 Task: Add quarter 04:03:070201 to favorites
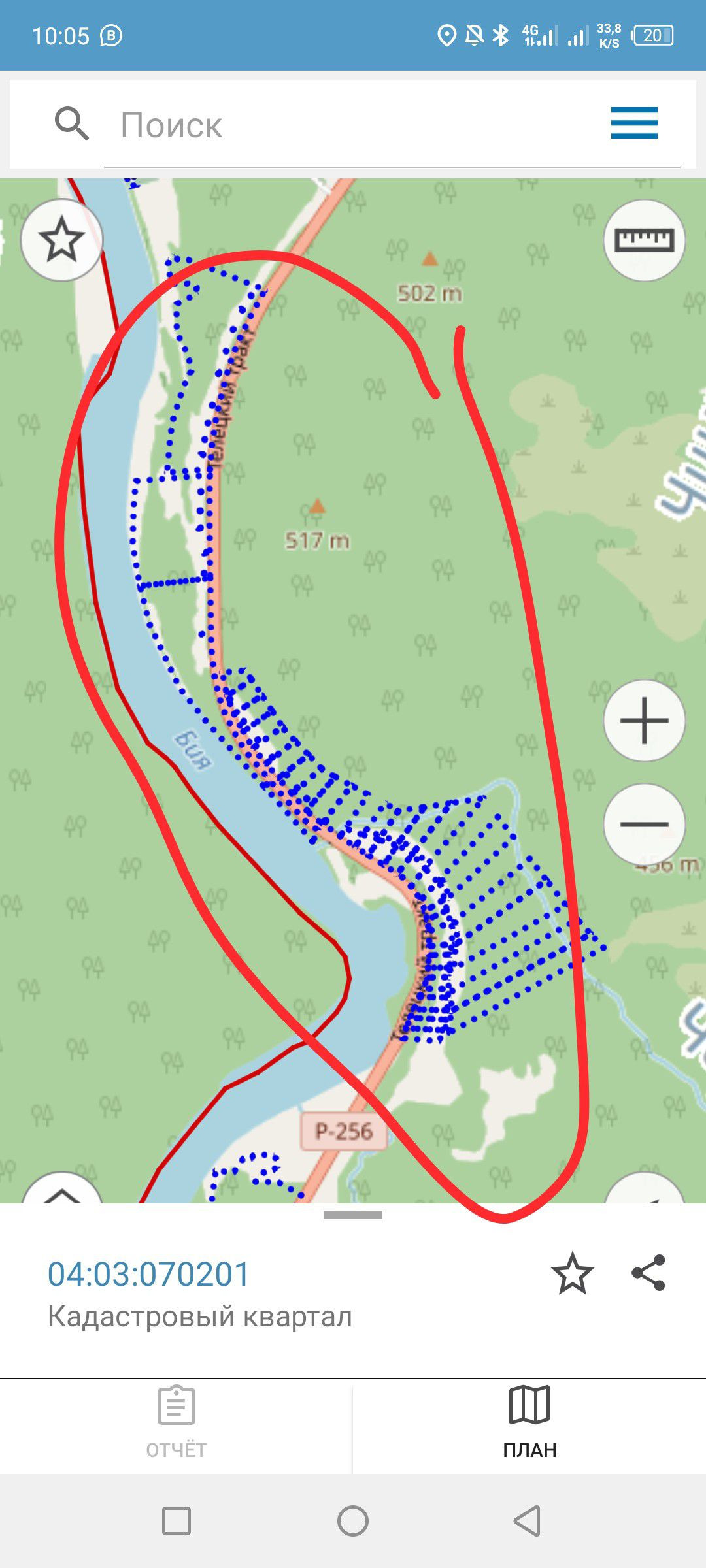click(x=572, y=1273)
